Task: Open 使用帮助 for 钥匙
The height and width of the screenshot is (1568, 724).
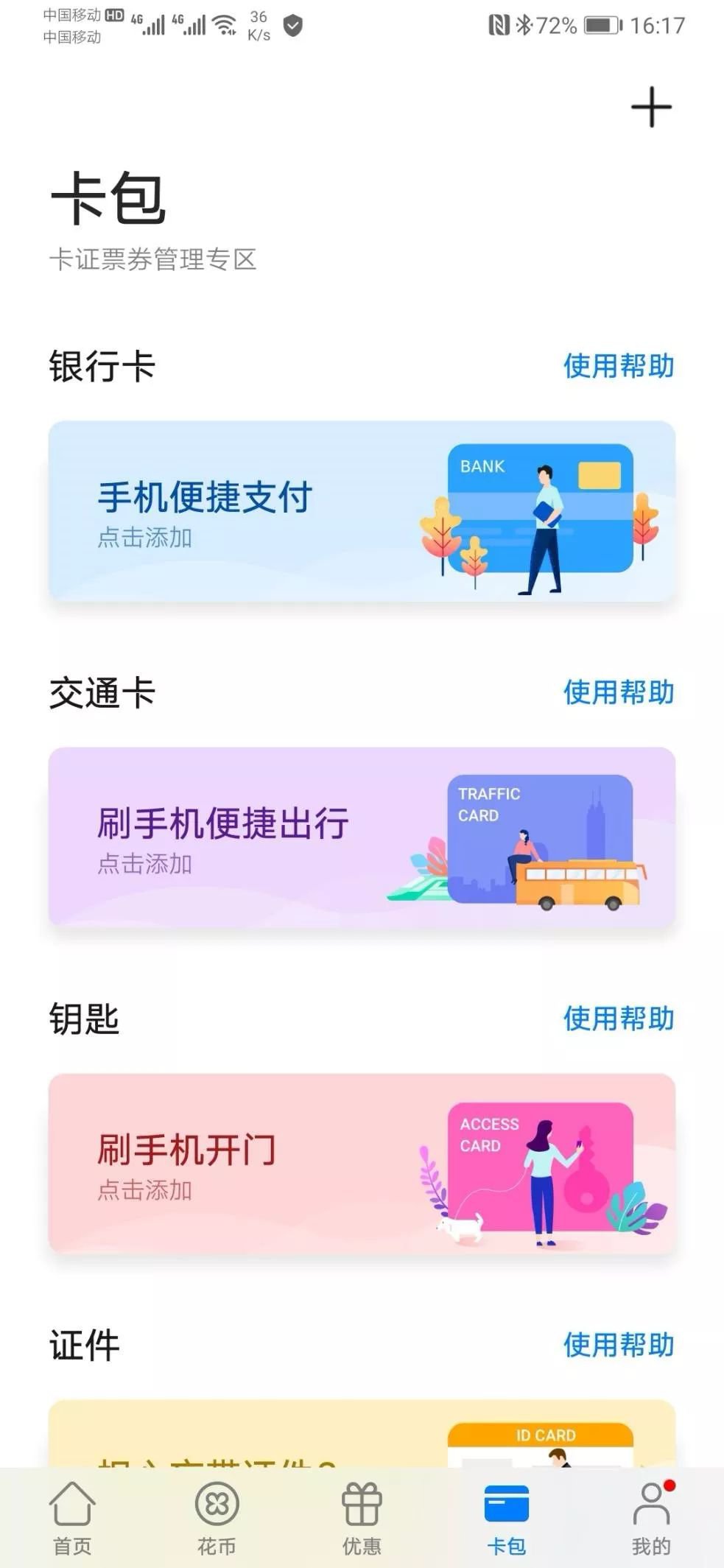Action: 619,1019
